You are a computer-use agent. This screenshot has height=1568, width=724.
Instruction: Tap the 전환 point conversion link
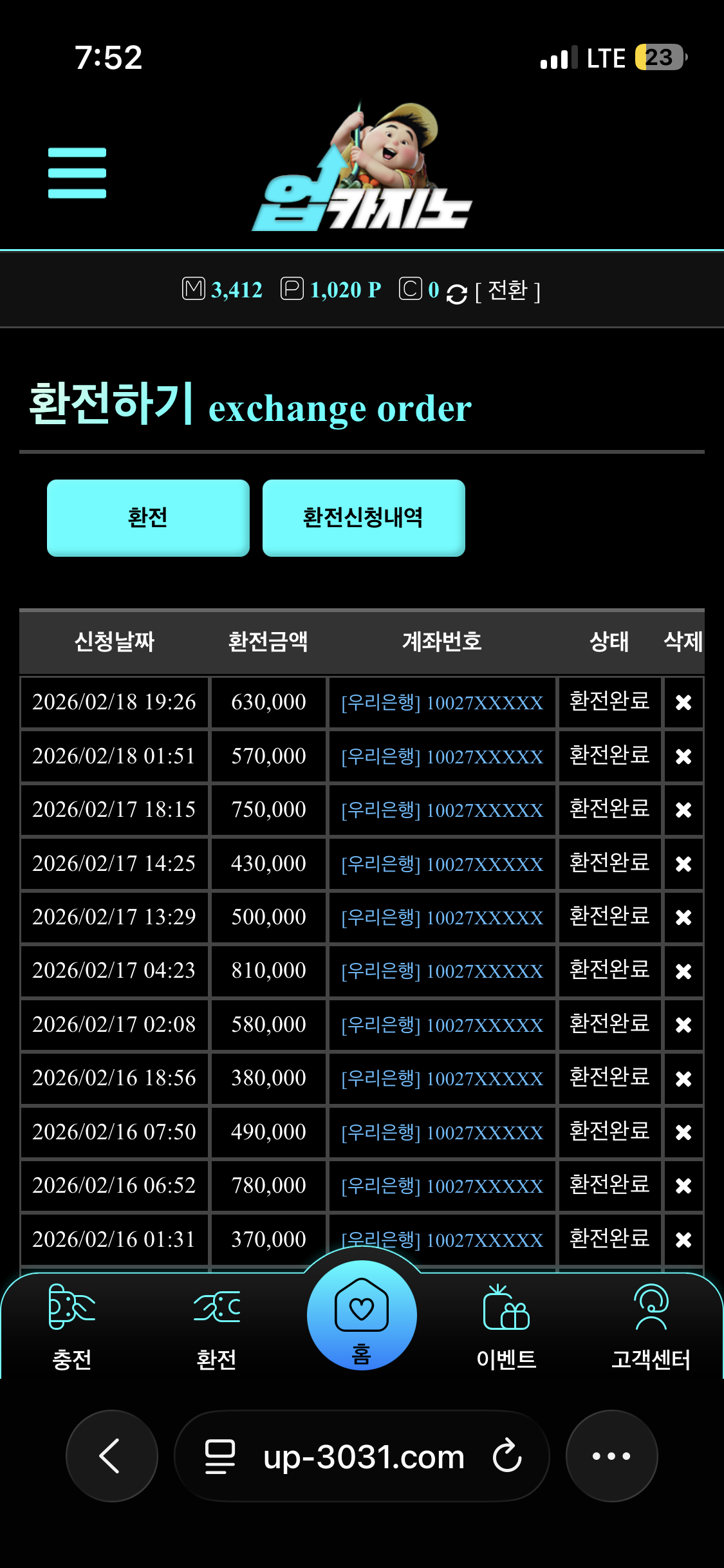507,291
